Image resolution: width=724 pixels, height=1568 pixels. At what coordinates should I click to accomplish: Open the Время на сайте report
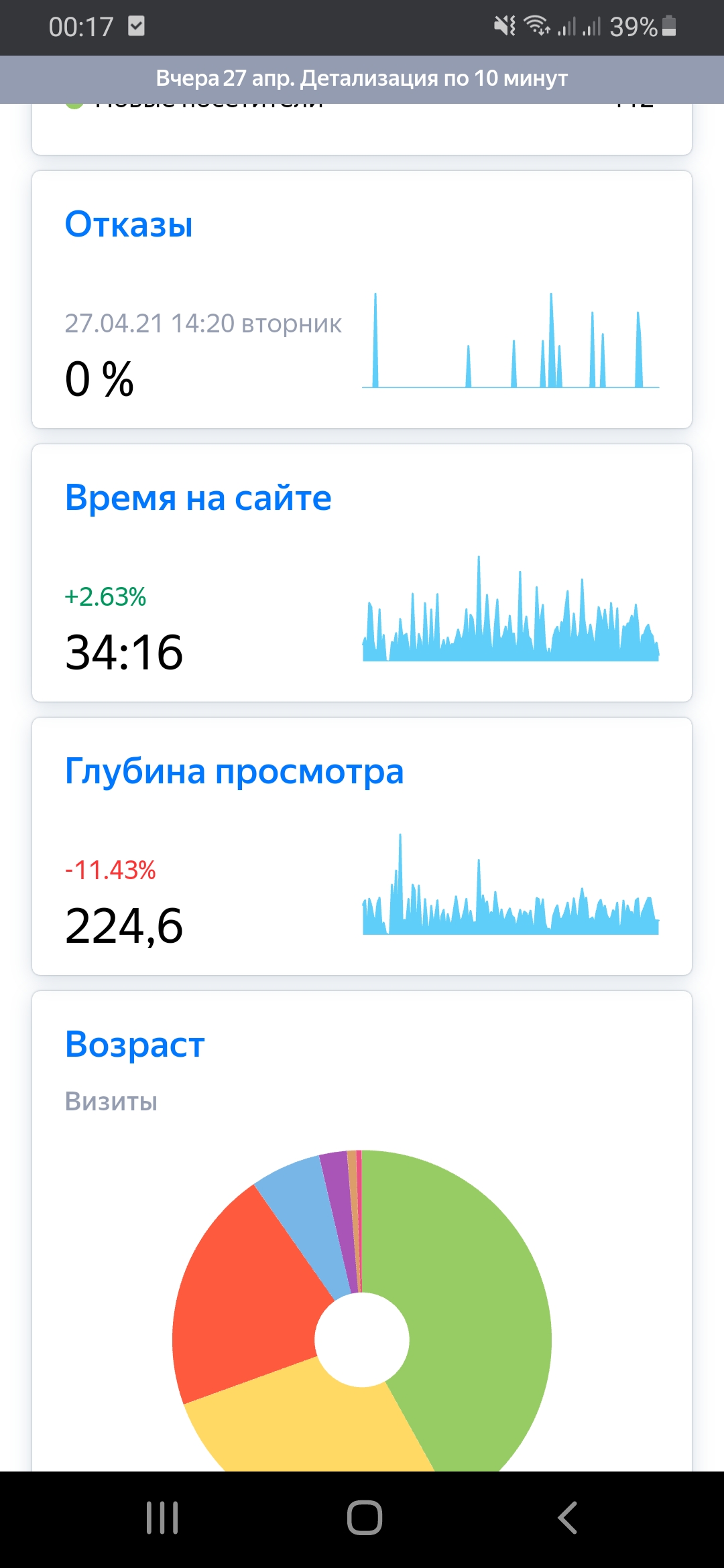[x=198, y=498]
